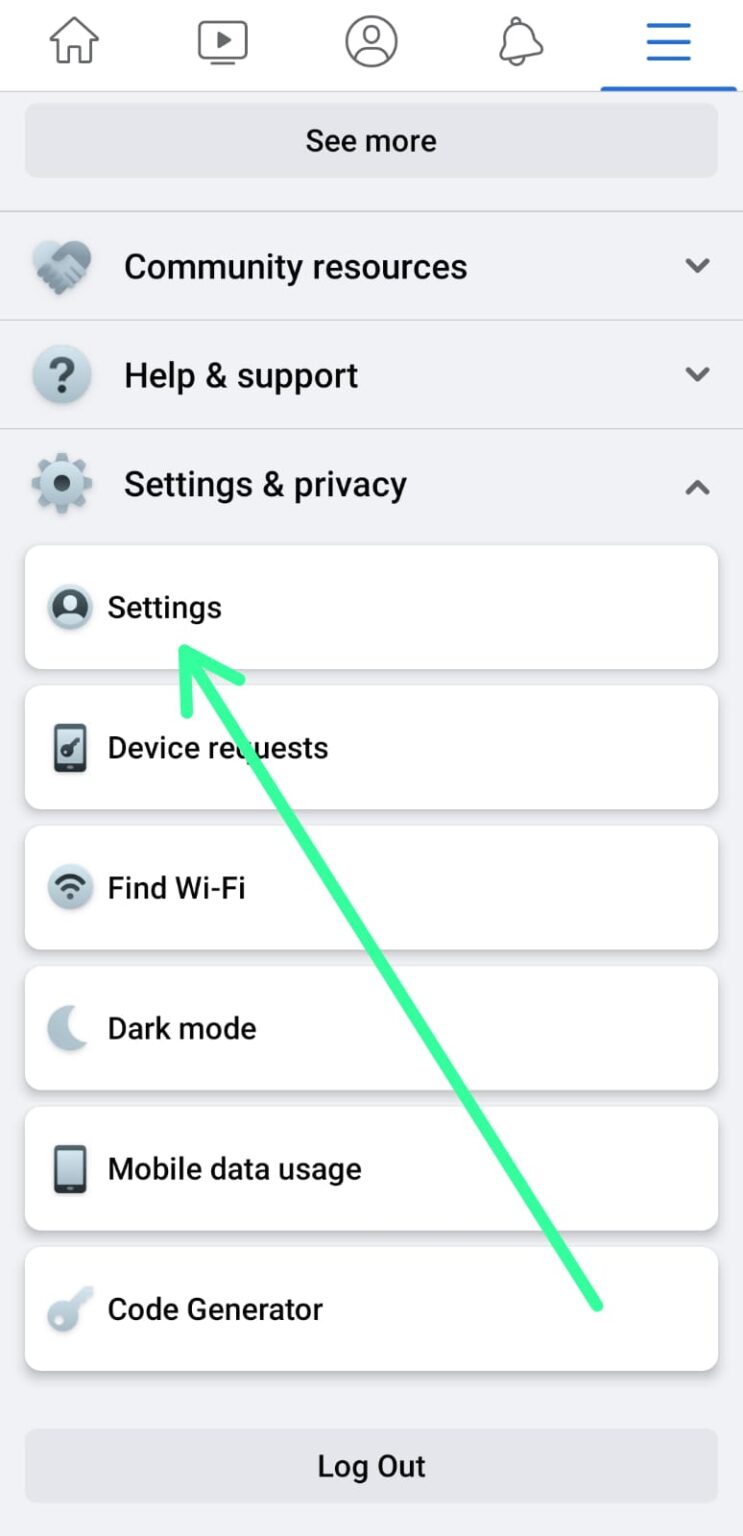Image resolution: width=743 pixels, height=1536 pixels.
Task: Expand Help & support section
Action: coord(371,376)
